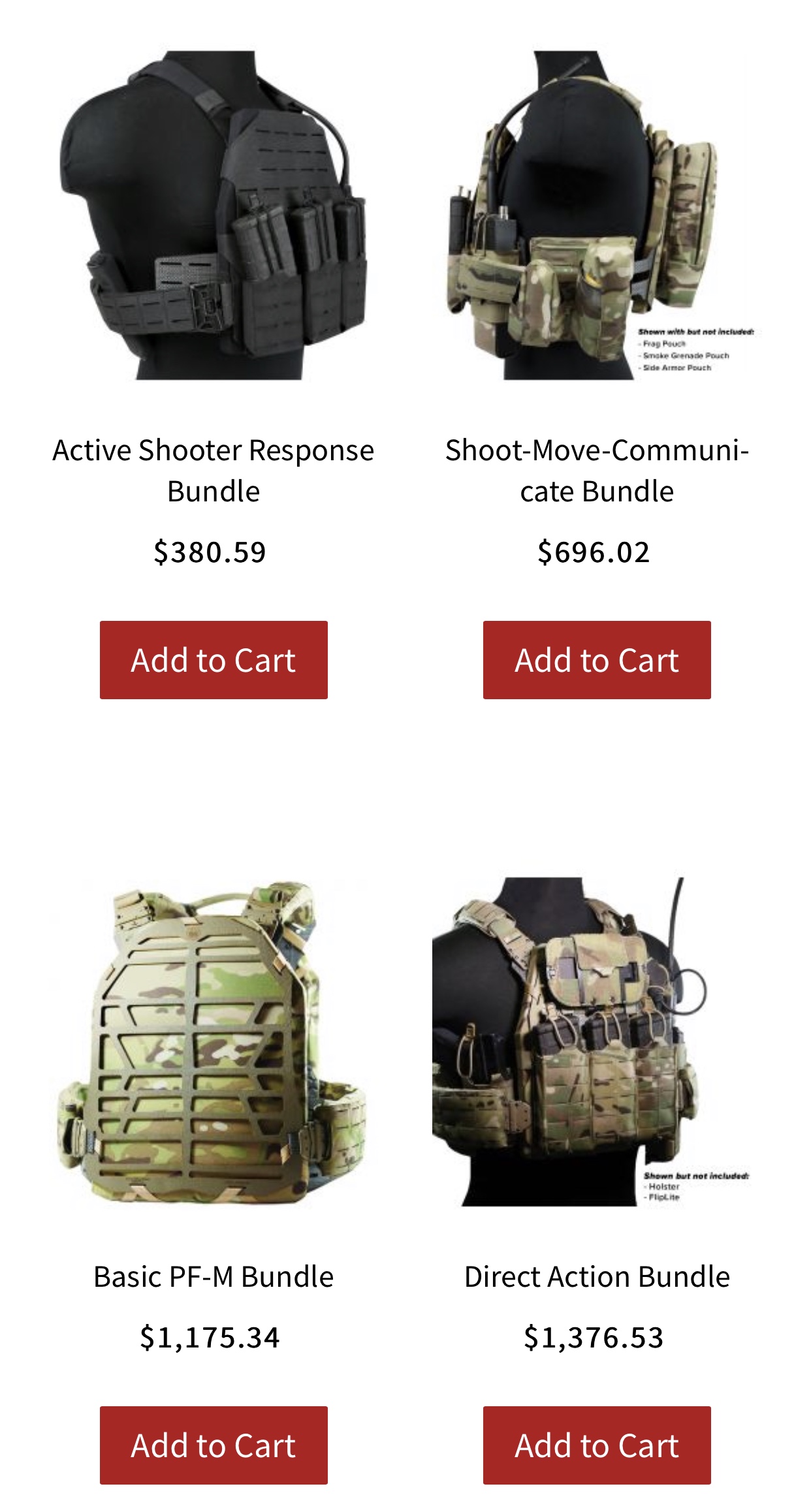Add Direct Action Bundle to cart

pyautogui.click(x=597, y=1445)
